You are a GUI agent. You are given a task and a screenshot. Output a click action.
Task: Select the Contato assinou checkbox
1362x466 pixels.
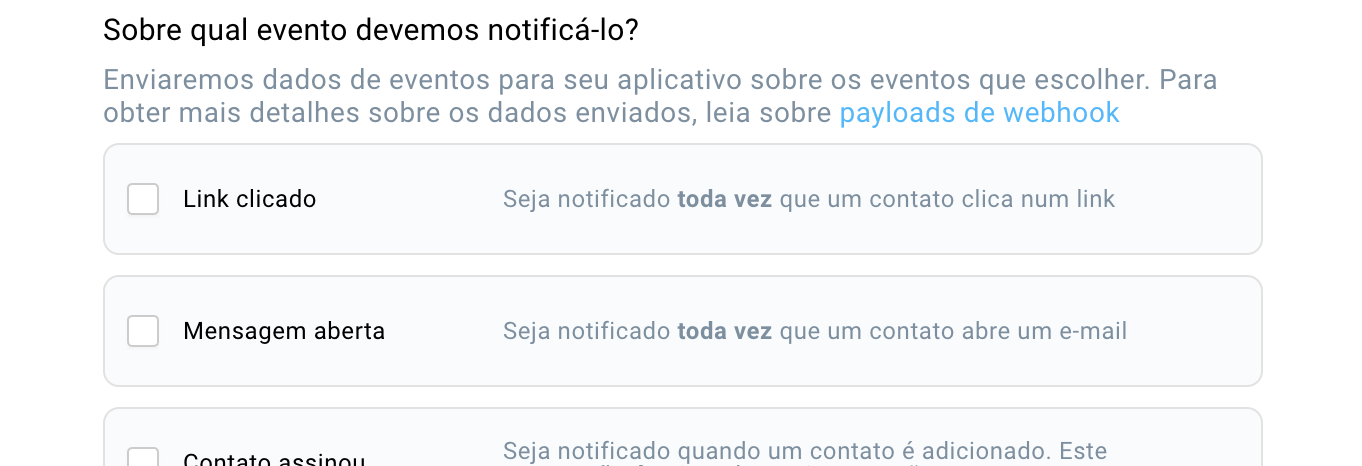143,459
